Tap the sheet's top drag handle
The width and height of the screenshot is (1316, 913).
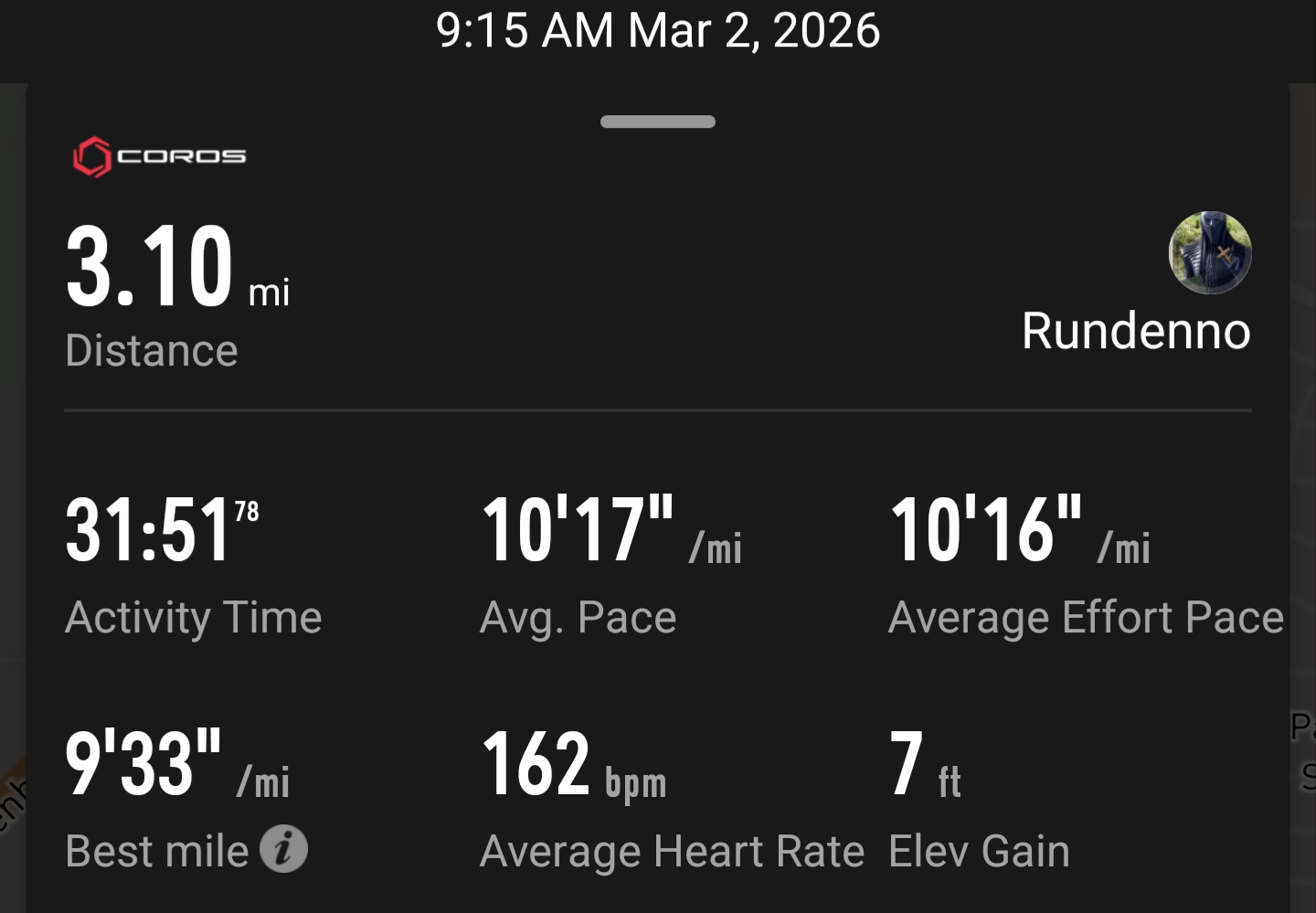(x=657, y=122)
